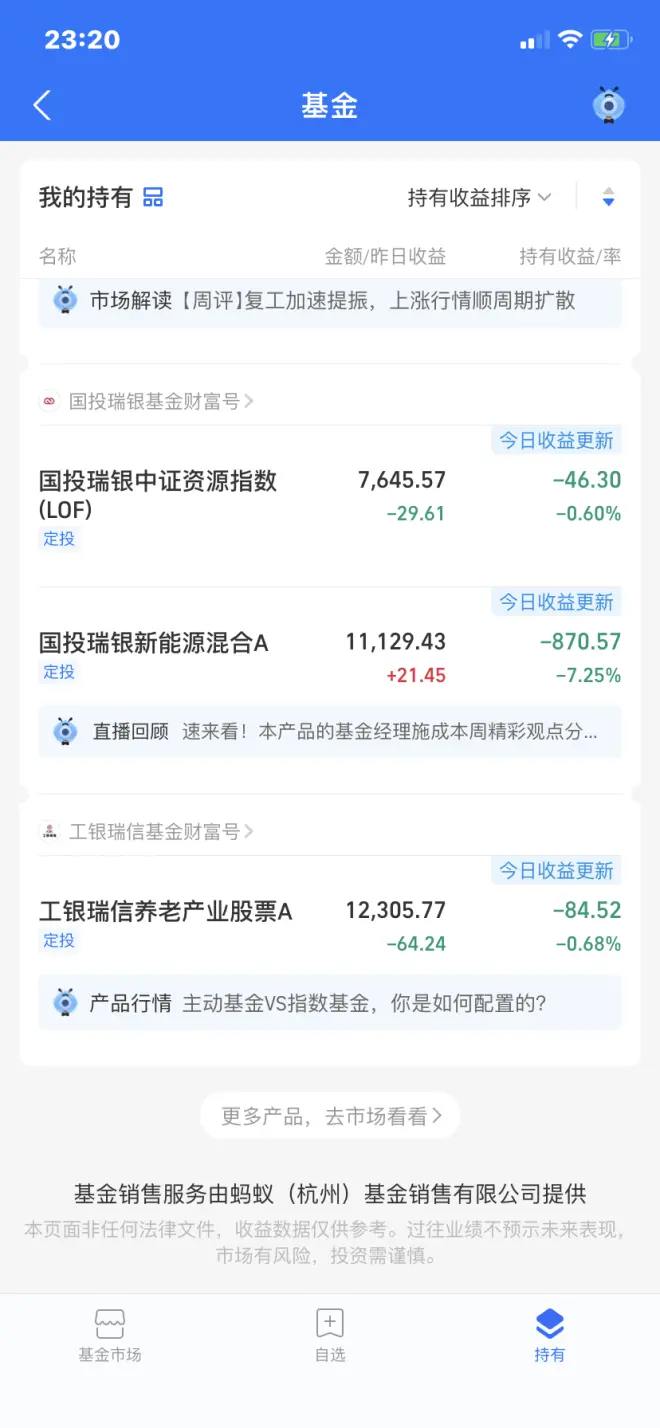Select the 持有 tab

pos(549,1336)
